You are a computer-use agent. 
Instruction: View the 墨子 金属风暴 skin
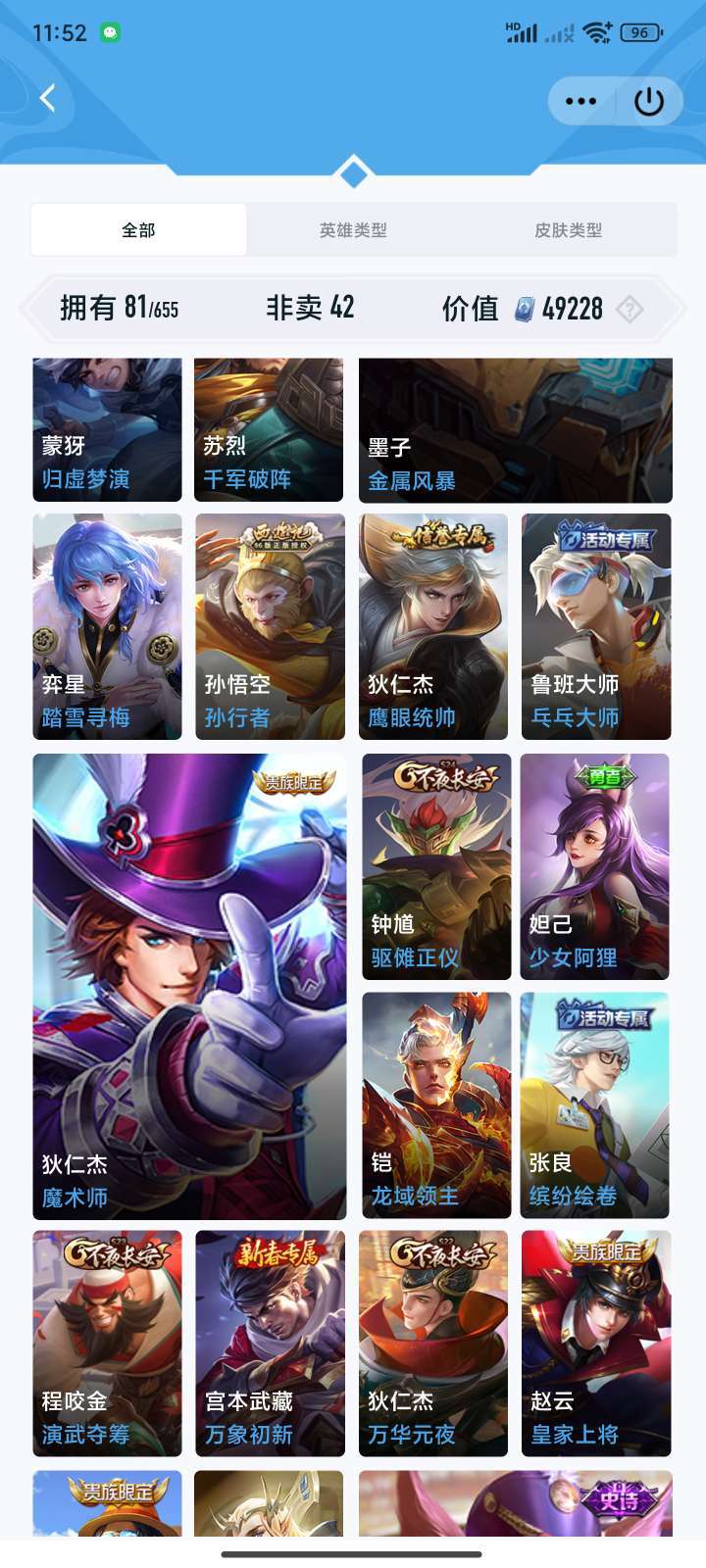516,430
